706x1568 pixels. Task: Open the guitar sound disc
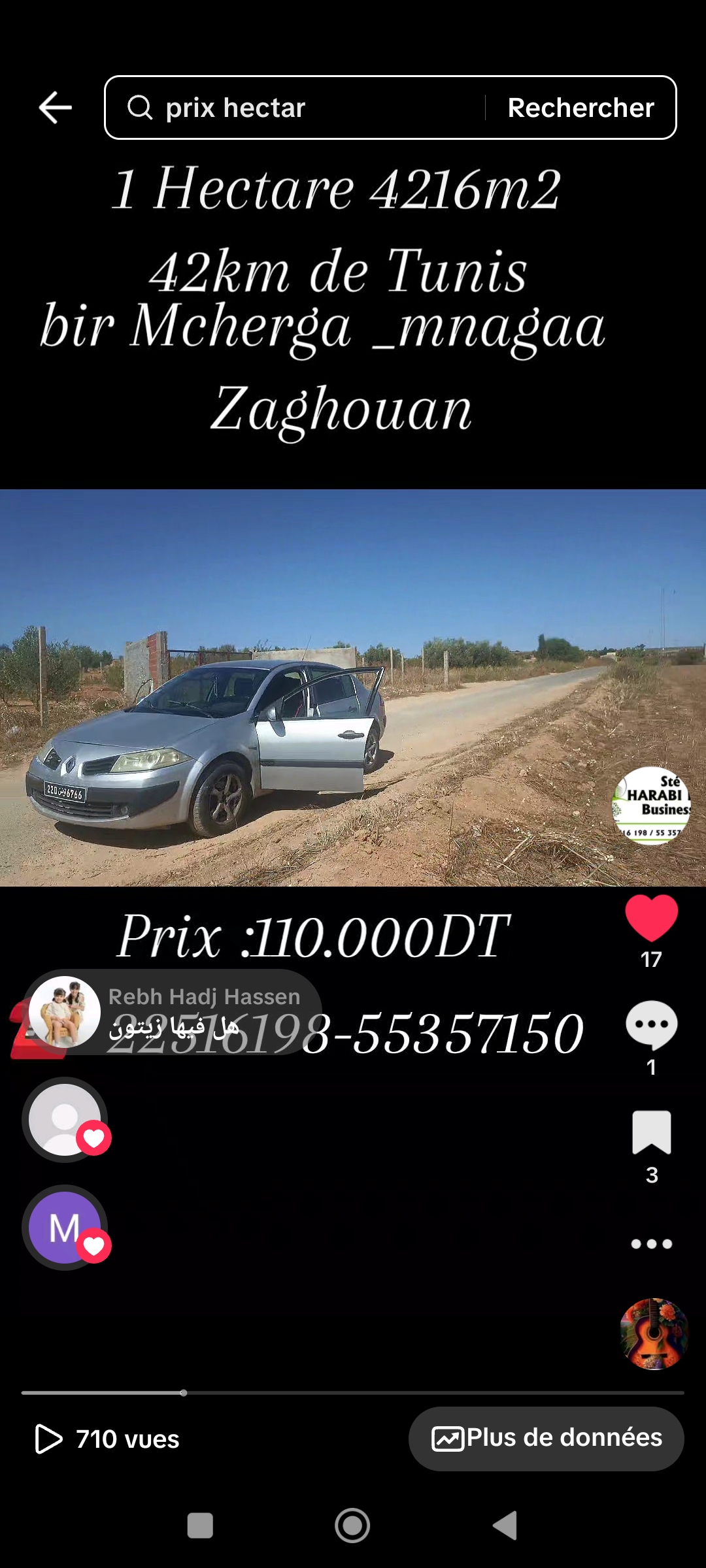pyautogui.click(x=654, y=1333)
